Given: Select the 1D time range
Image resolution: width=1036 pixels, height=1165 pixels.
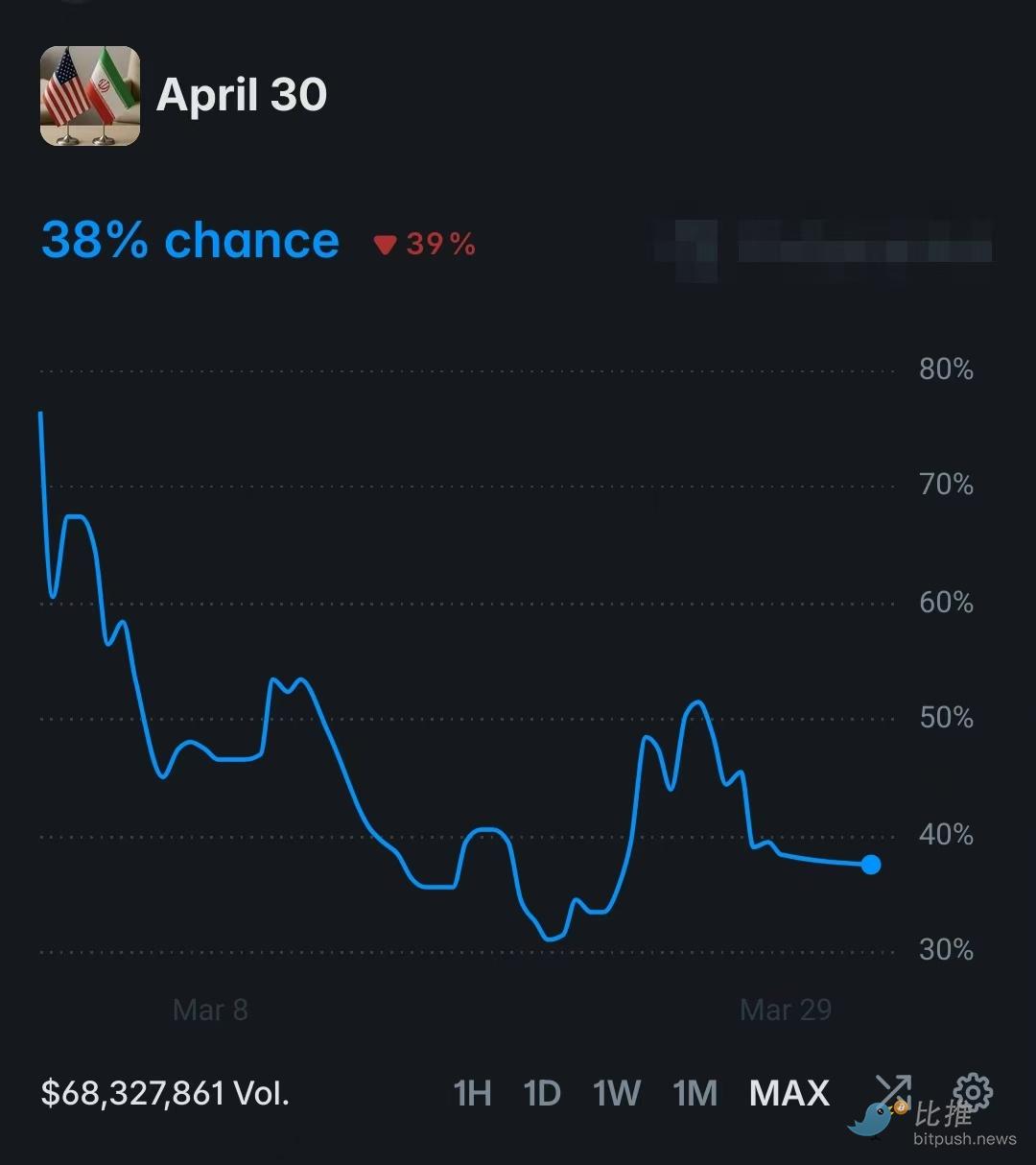Looking at the screenshot, I should [542, 1093].
